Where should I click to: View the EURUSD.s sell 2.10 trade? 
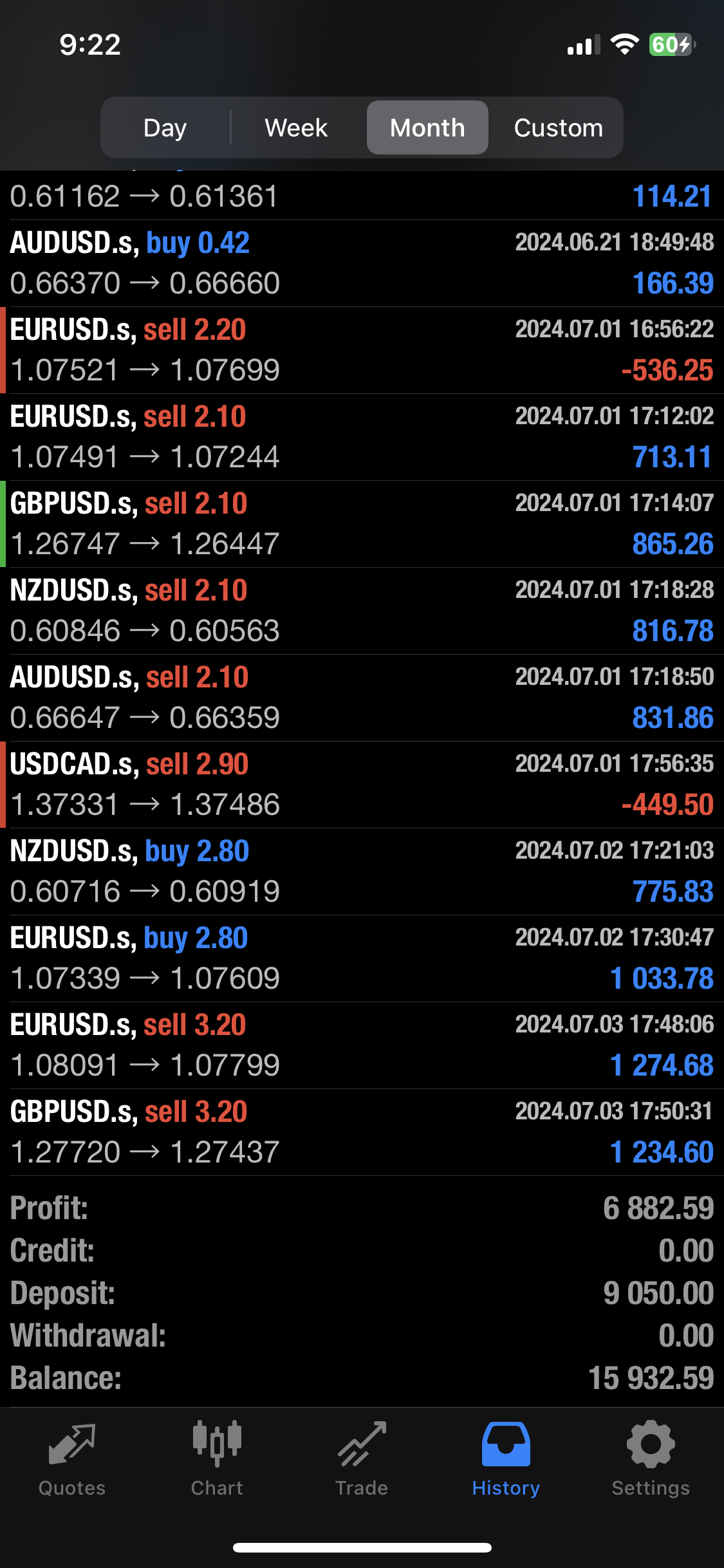(x=362, y=437)
